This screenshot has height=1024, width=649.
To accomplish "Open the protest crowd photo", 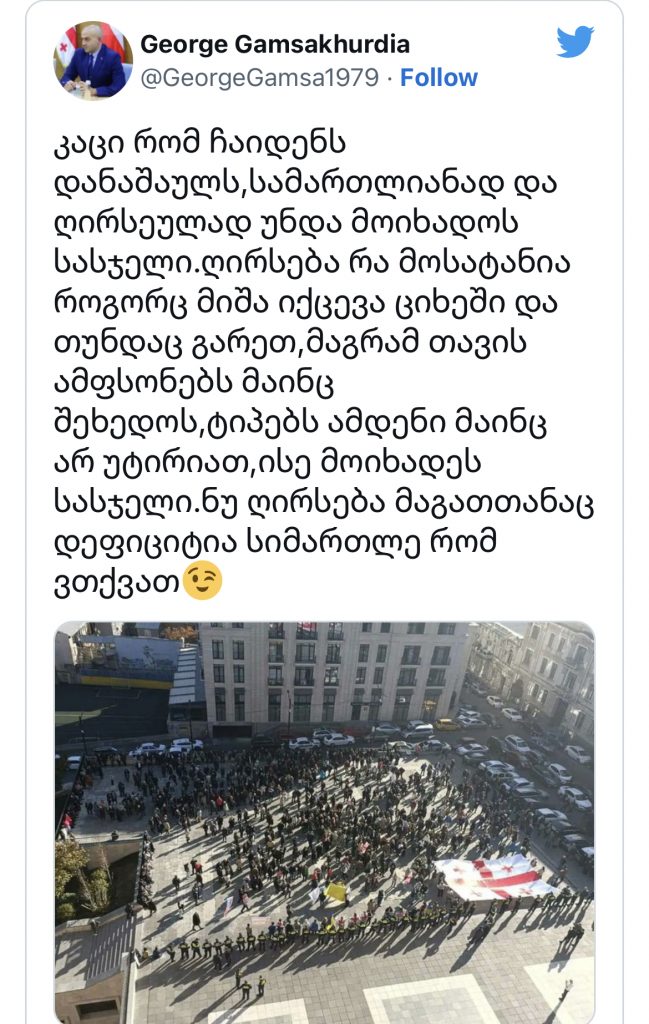I will coord(324,820).
